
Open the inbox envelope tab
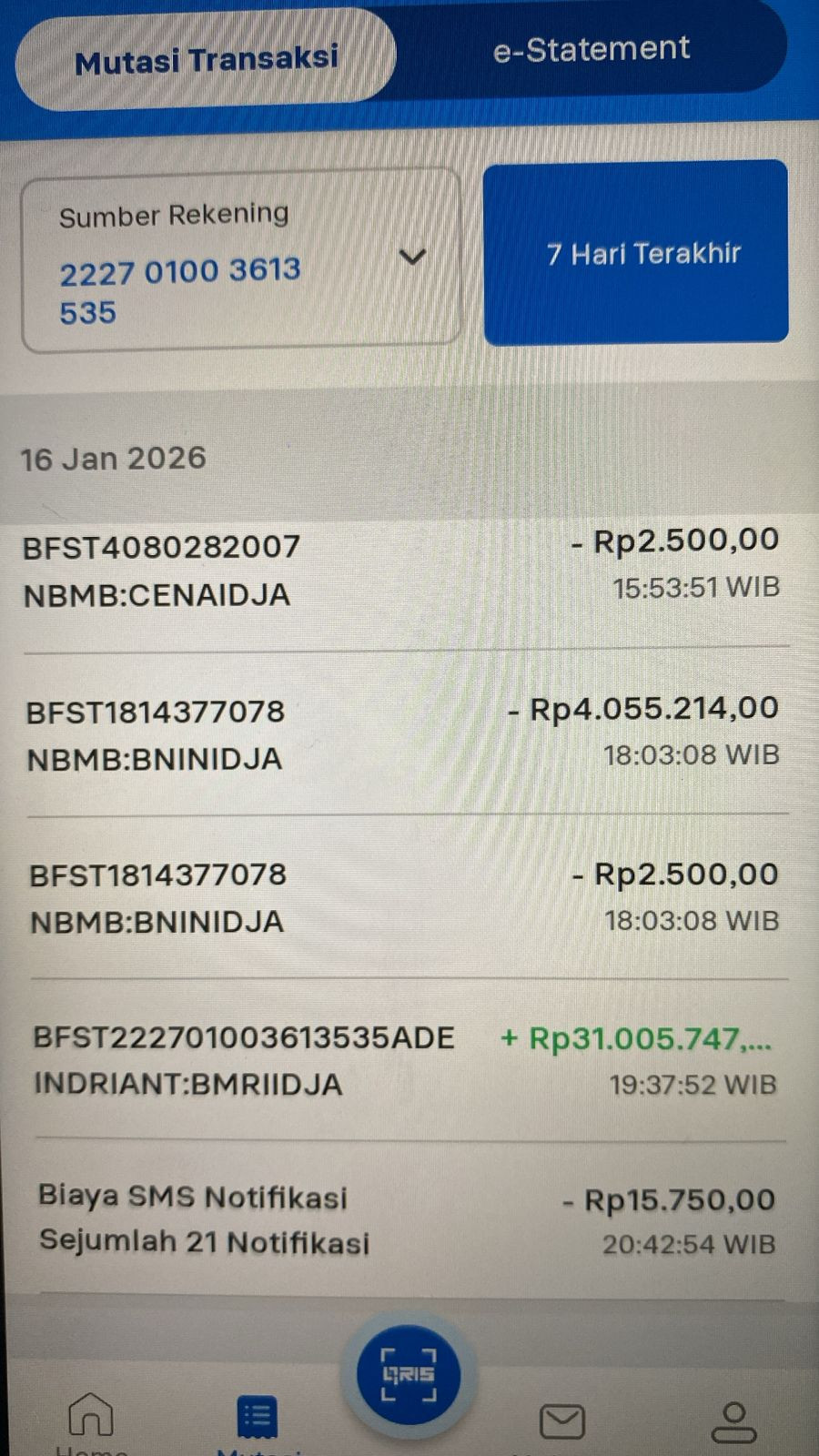click(562, 1421)
